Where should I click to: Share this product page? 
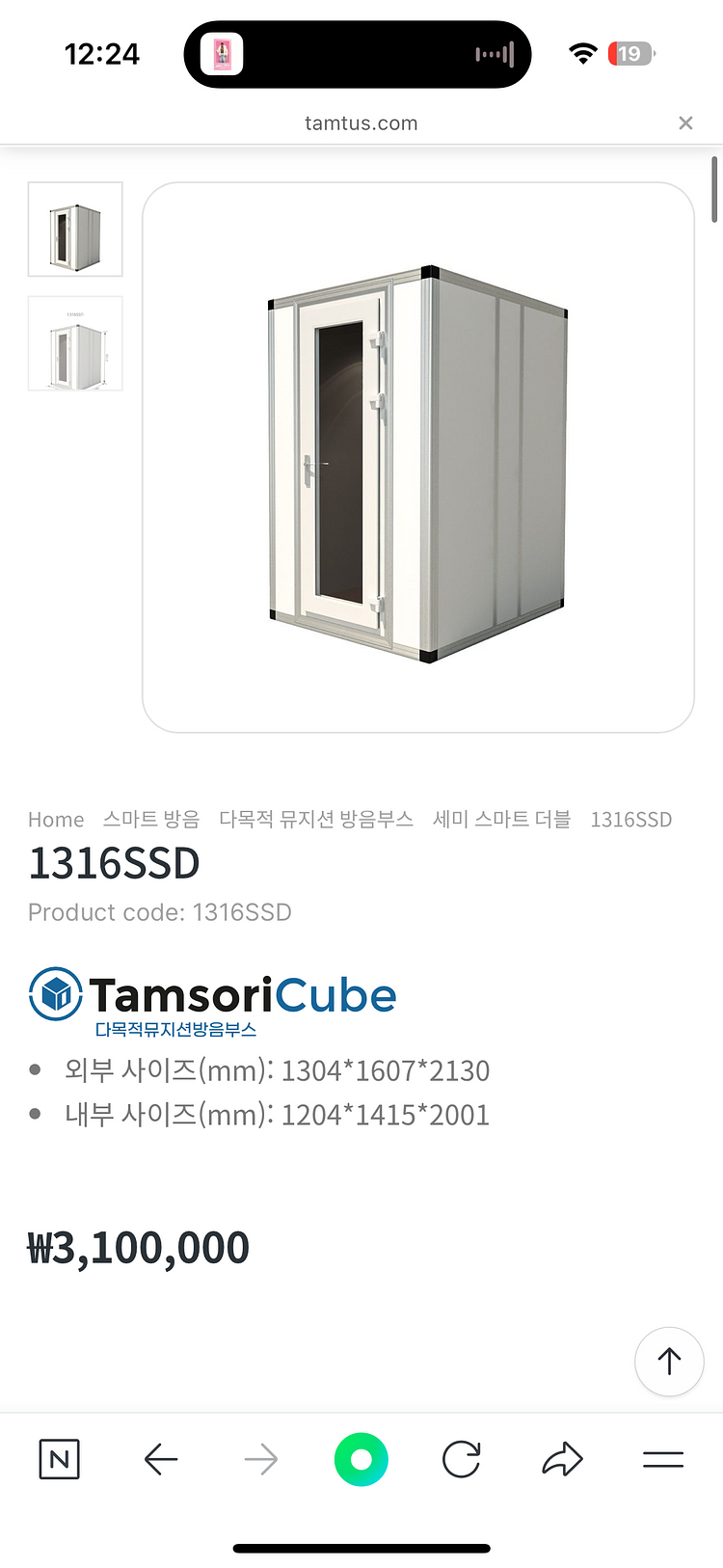point(562,1459)
